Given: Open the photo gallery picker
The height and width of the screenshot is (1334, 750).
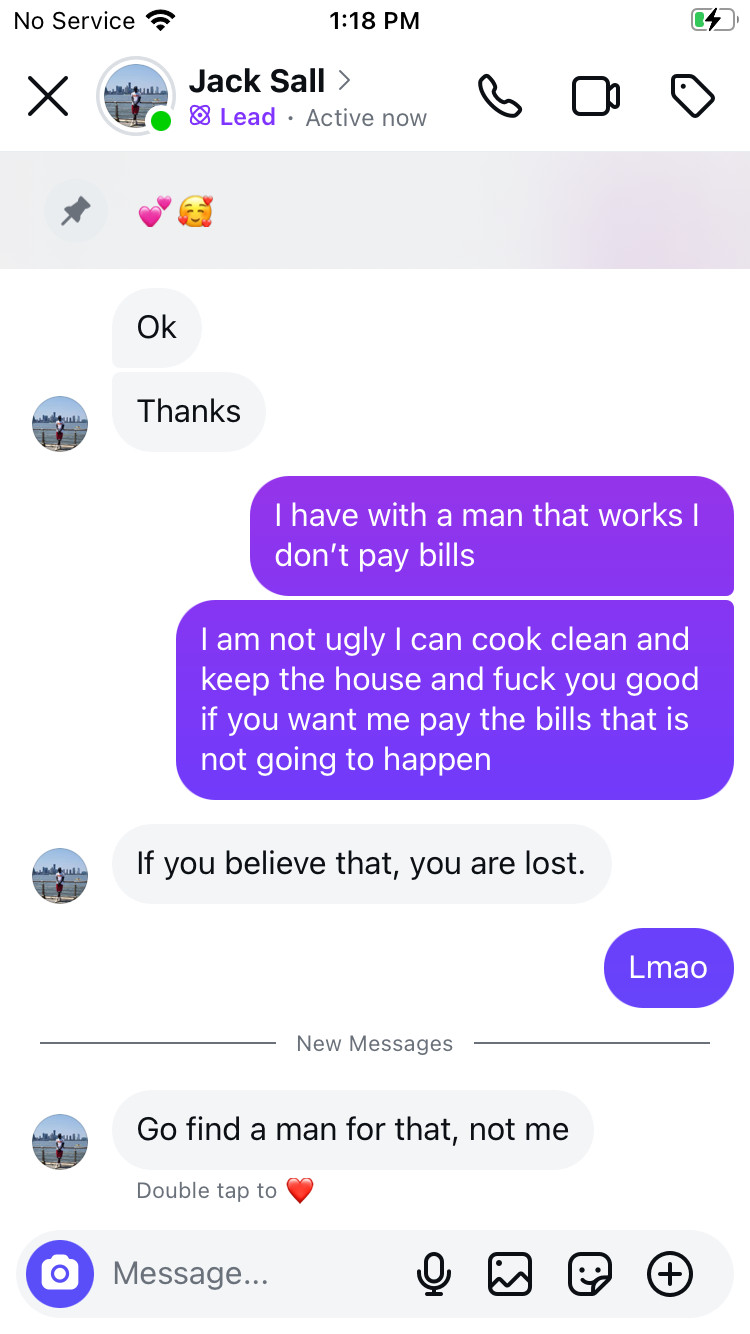Looking at the screenshot, I should point(509,1273).
